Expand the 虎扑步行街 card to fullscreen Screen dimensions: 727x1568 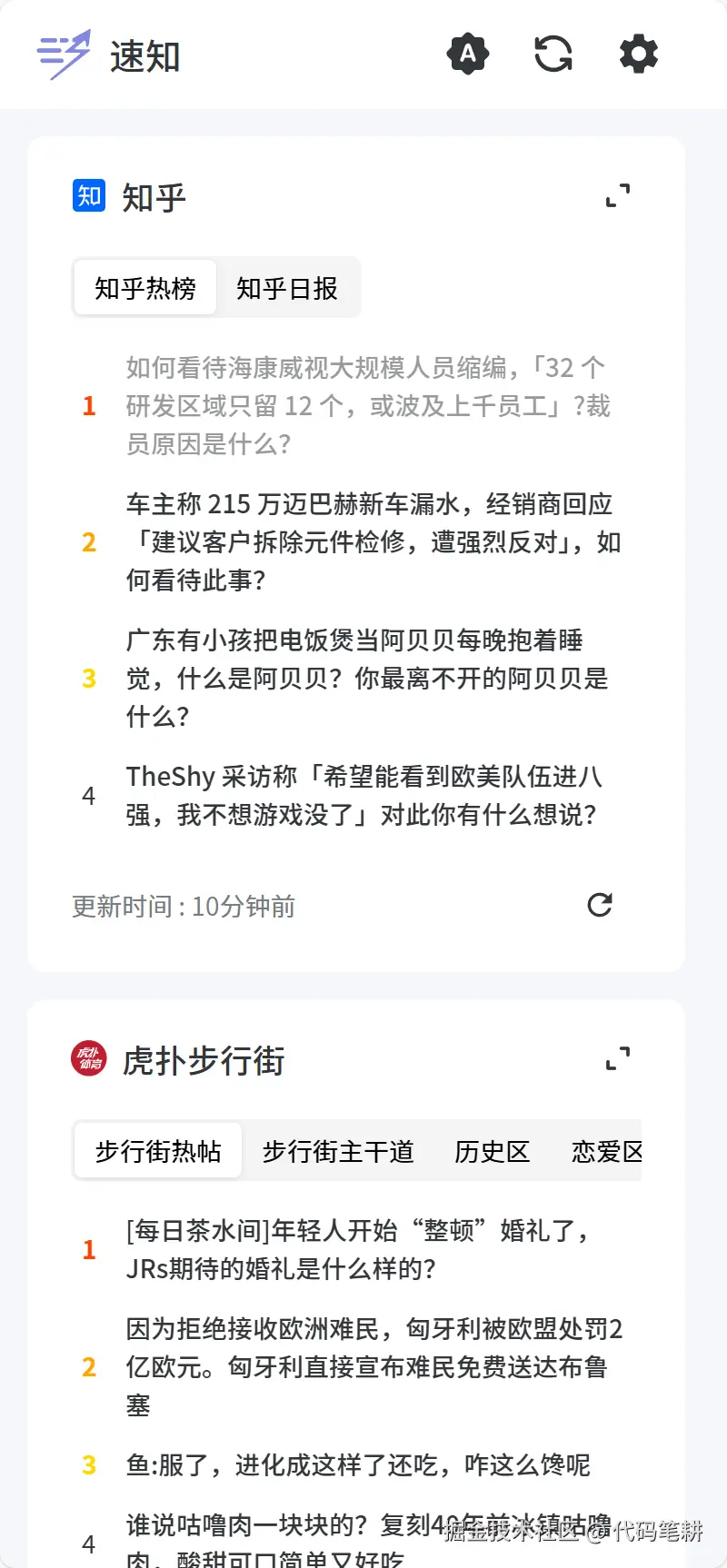618,1058
